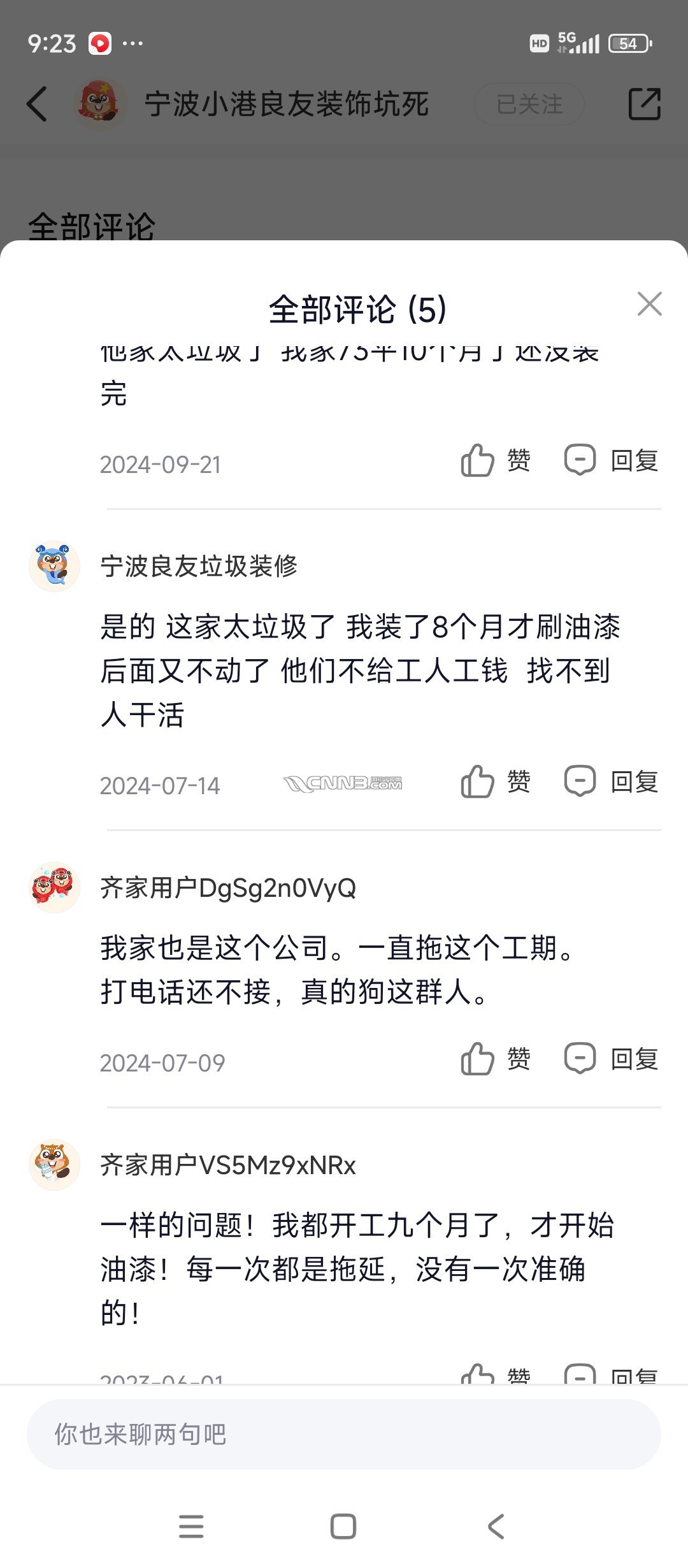Image resolution: width=688 pixels, height=1568 pixels.
Task: Open 齐家用户VS5Mz9xNRx's avatar profile
Action: 54,1165
